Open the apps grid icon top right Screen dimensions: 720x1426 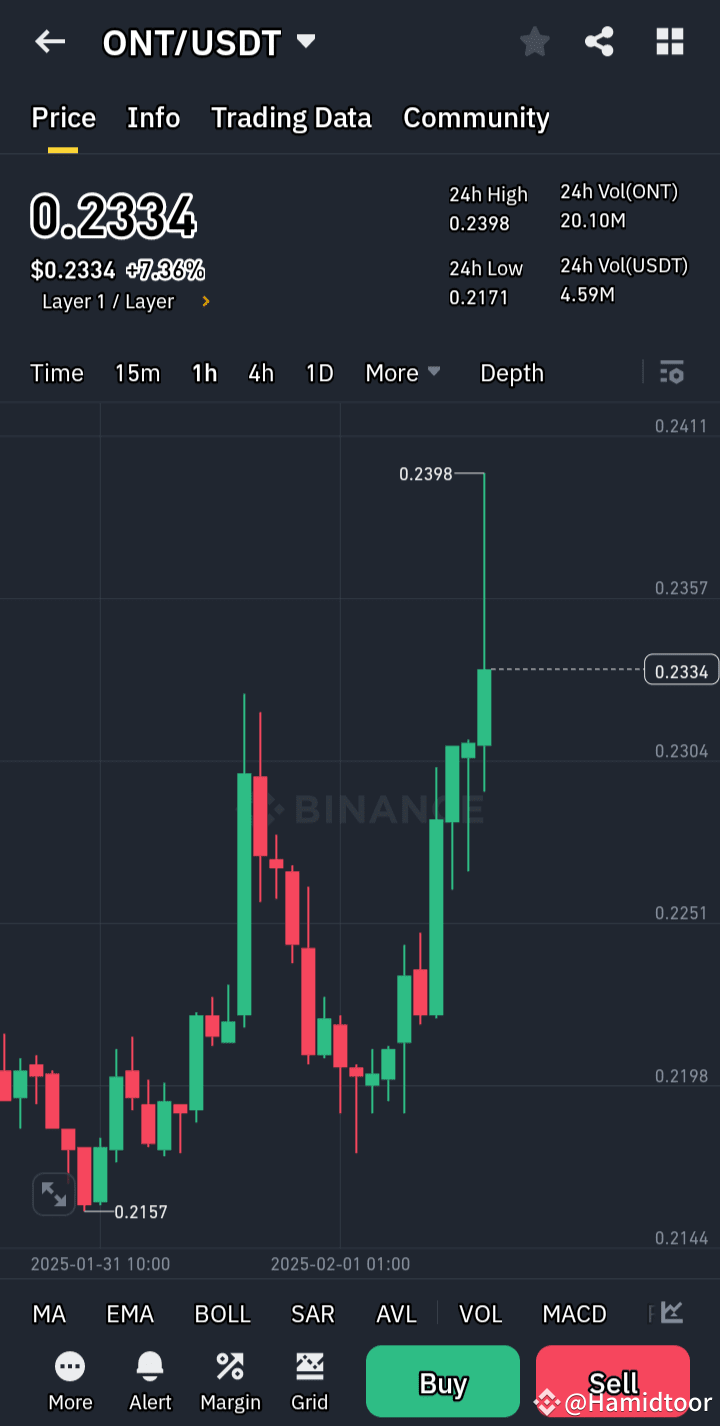pos(669,41)
